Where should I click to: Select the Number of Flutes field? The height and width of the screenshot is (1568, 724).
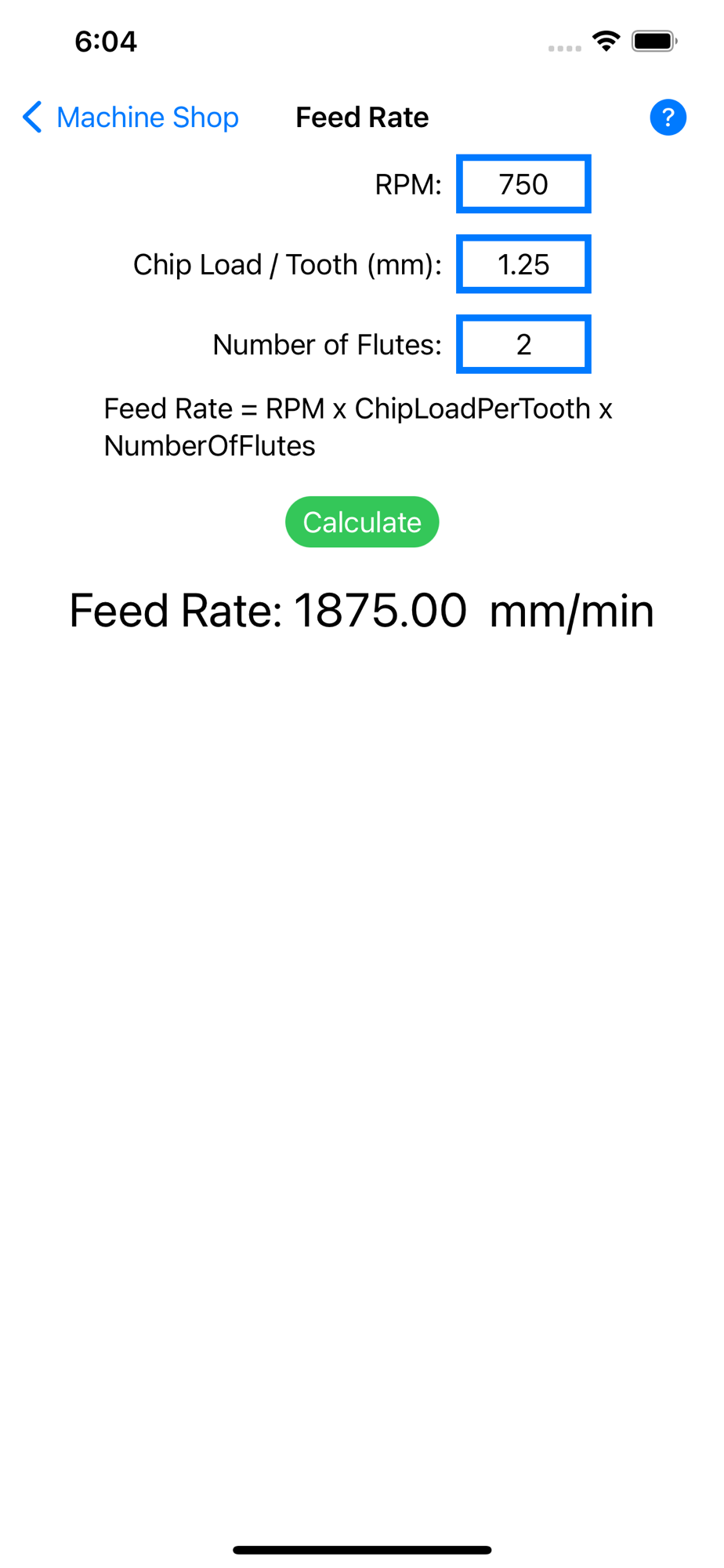[x=523, y=344]
